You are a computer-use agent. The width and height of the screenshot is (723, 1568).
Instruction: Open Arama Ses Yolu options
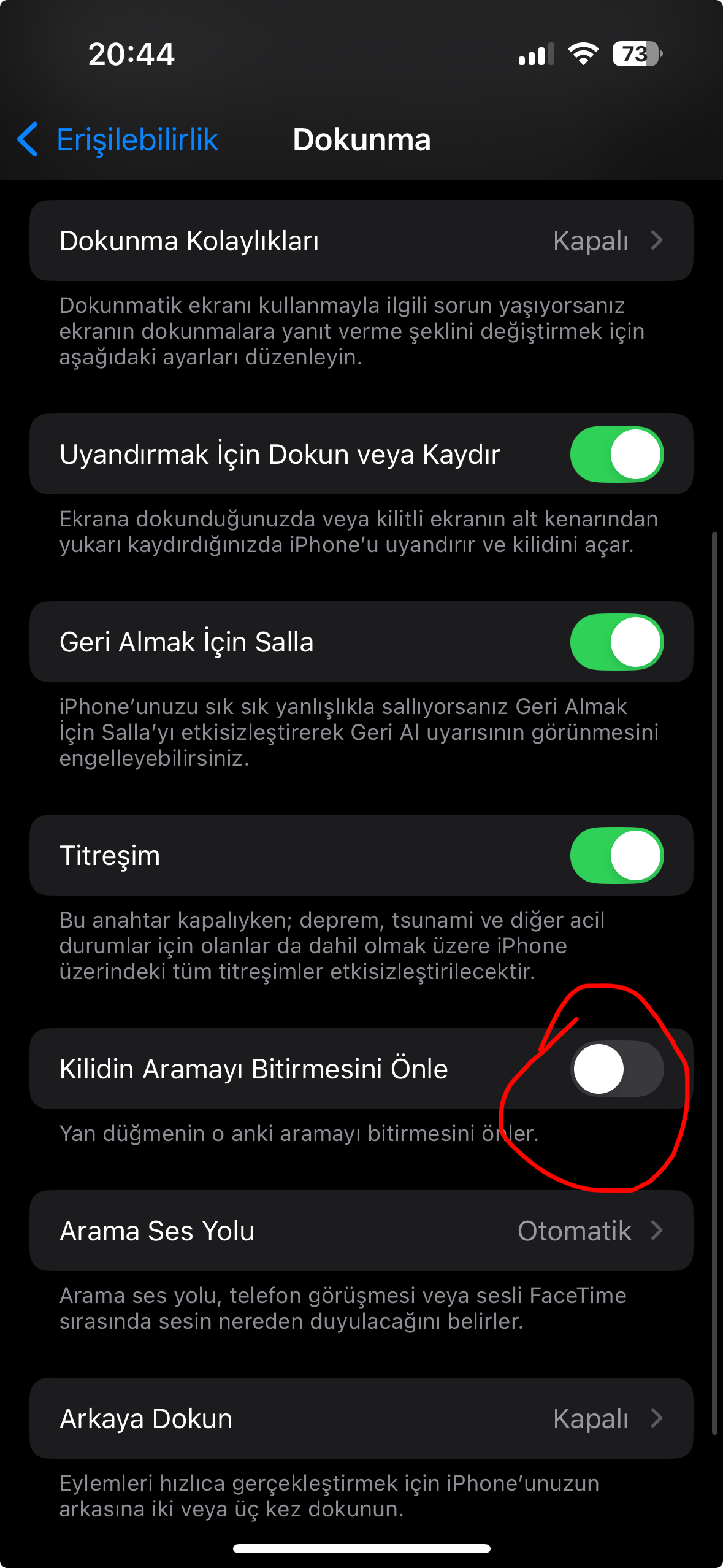[361, 1231]
